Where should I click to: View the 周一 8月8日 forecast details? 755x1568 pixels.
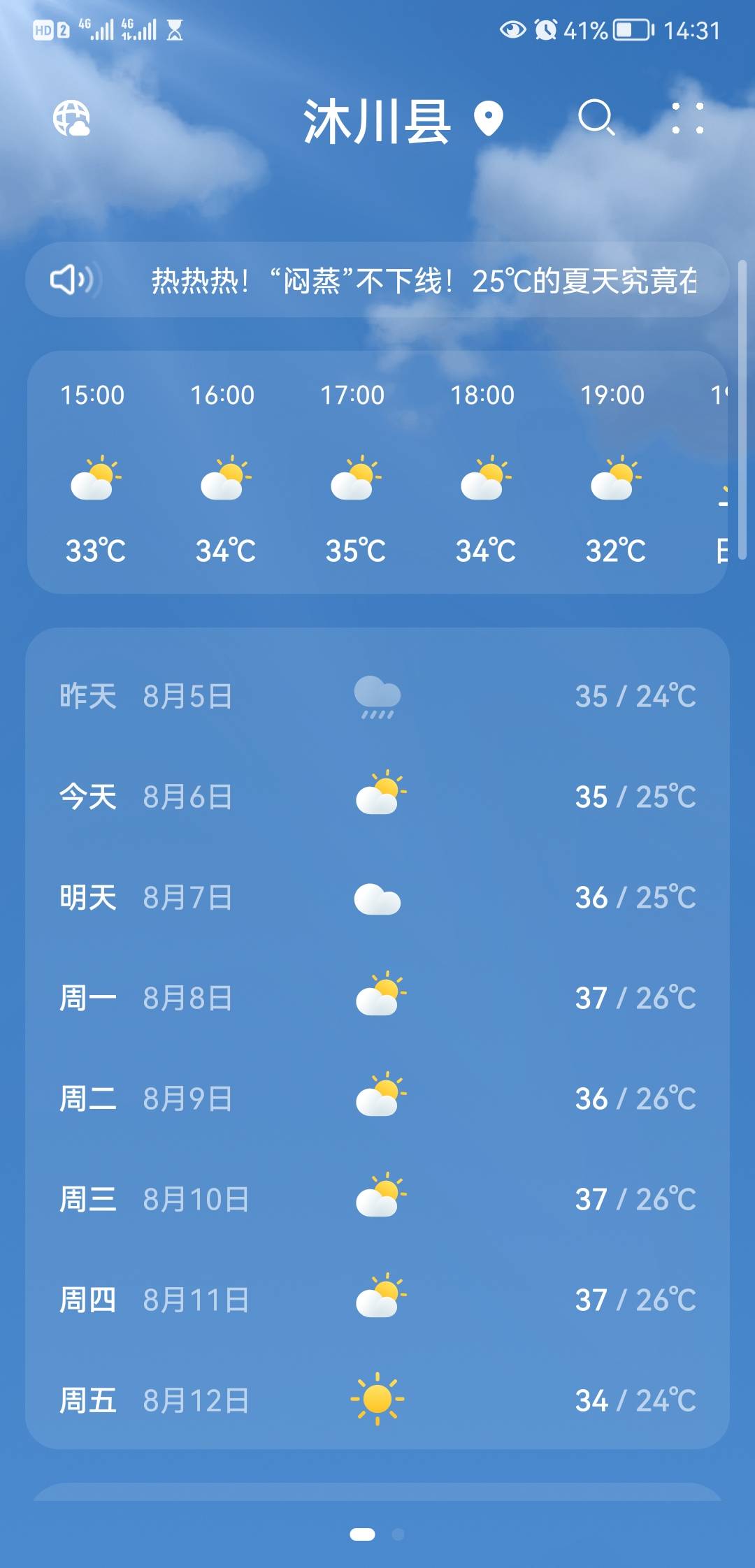click(377, 998)
